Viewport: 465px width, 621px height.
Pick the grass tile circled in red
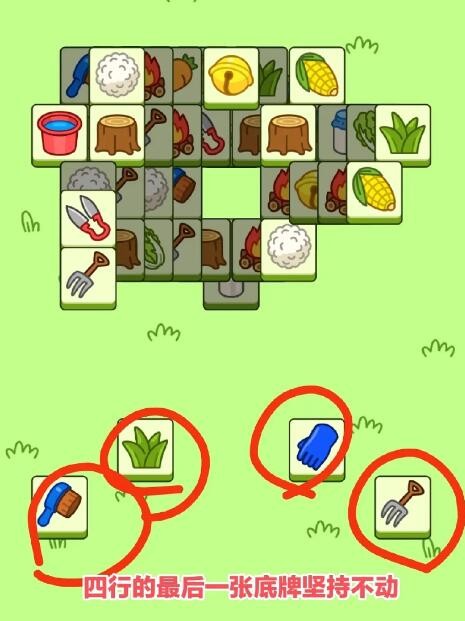146,450
